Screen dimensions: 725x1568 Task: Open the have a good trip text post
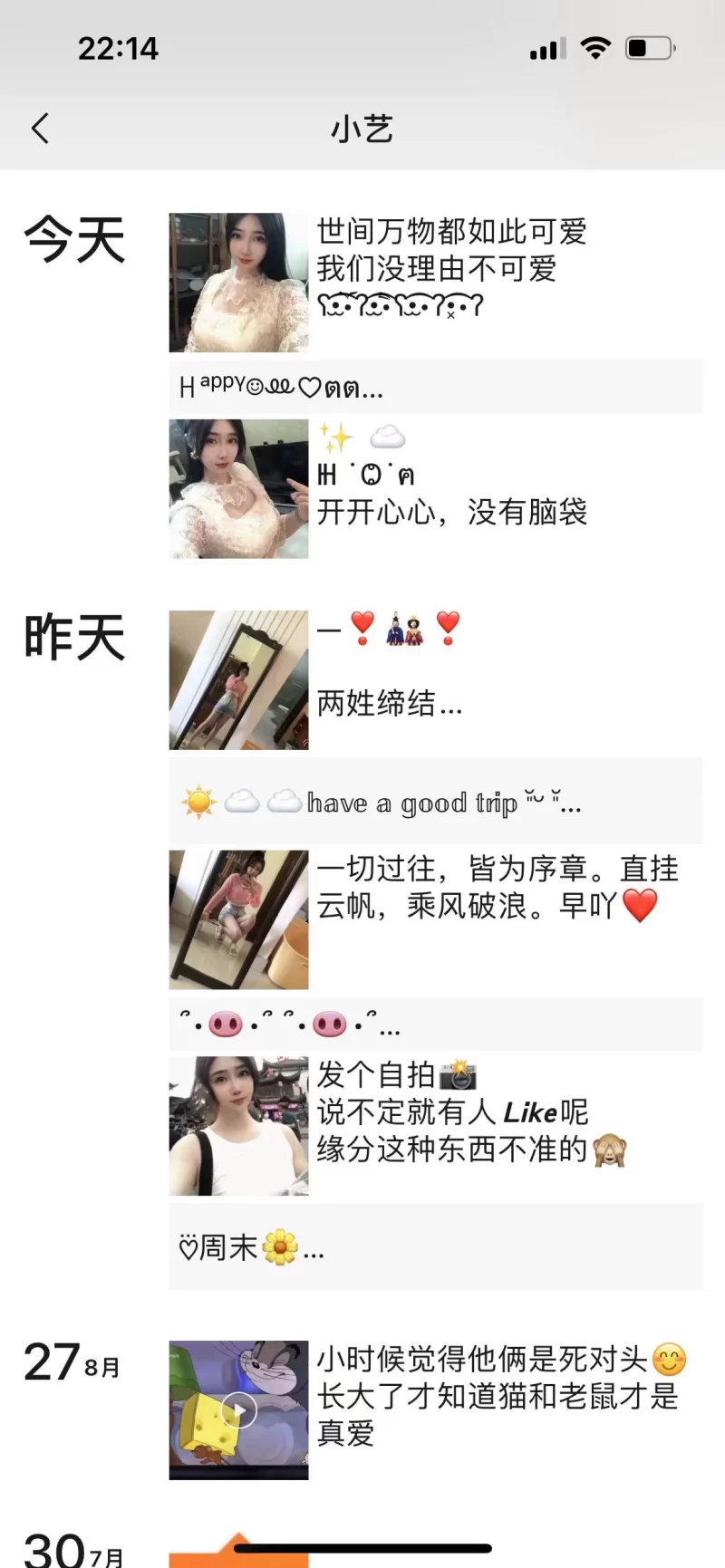(x=435, y=802)
